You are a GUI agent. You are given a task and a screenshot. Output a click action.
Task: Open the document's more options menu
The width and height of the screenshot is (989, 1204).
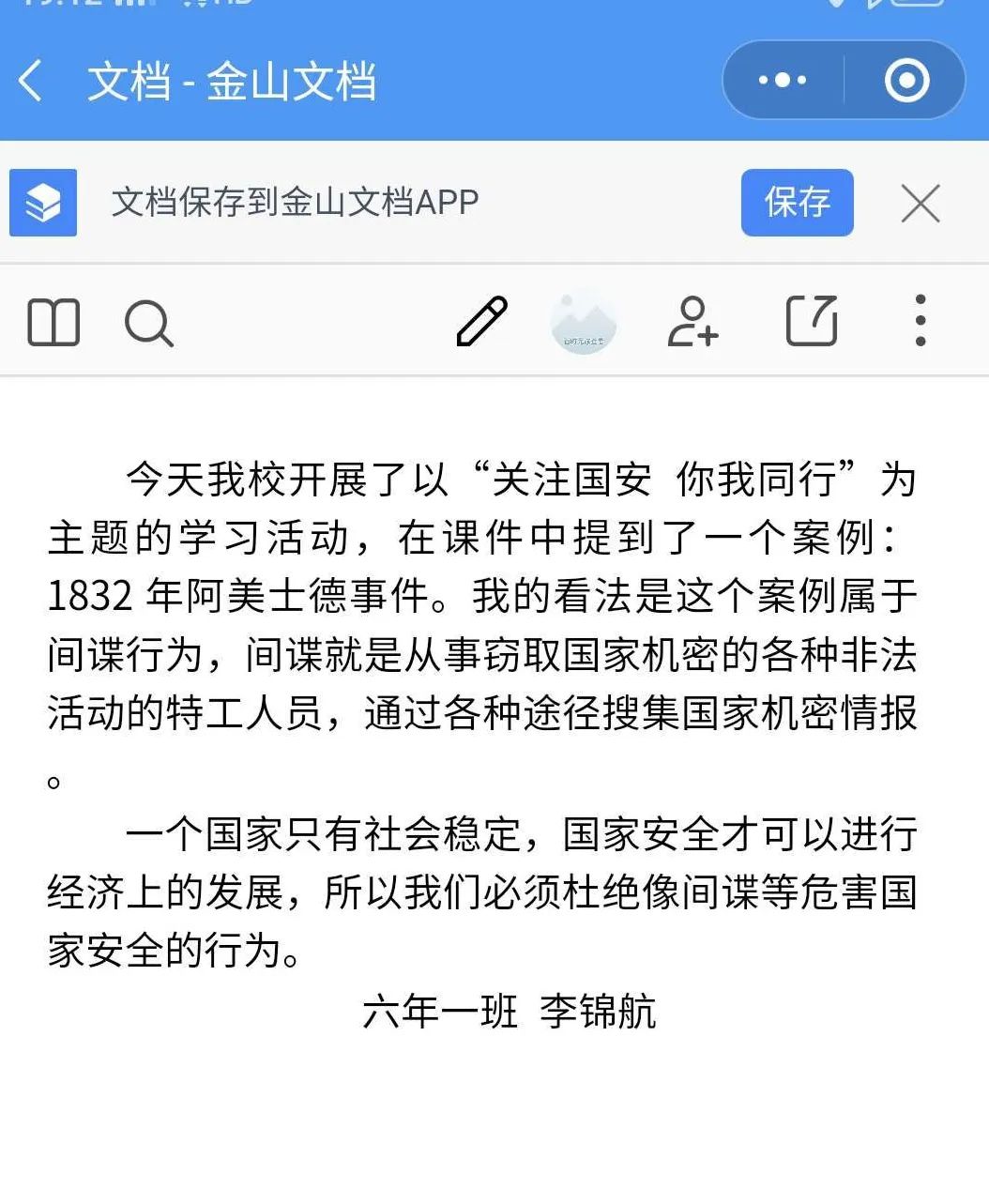tap(921, 321)
